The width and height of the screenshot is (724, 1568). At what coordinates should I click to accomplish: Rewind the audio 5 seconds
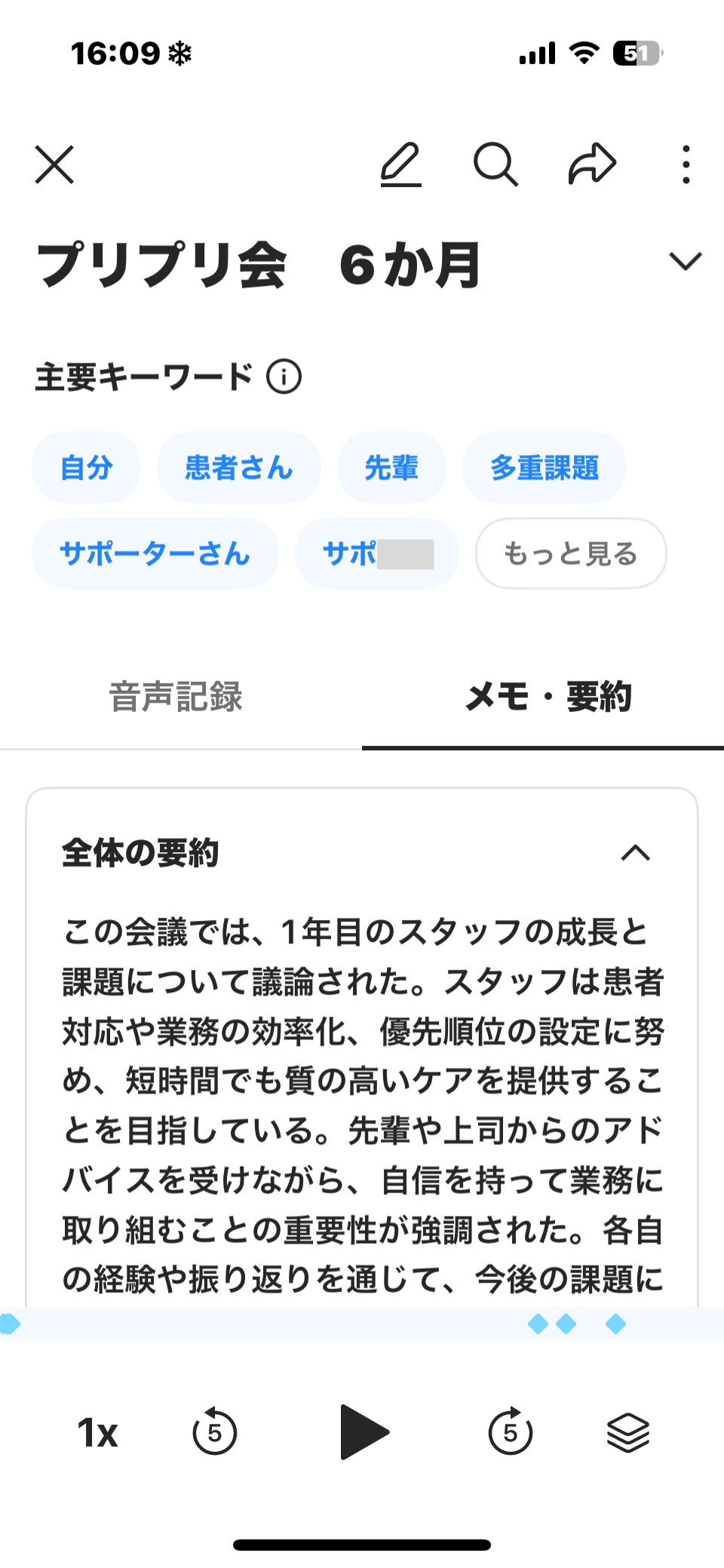(215, 1431)
